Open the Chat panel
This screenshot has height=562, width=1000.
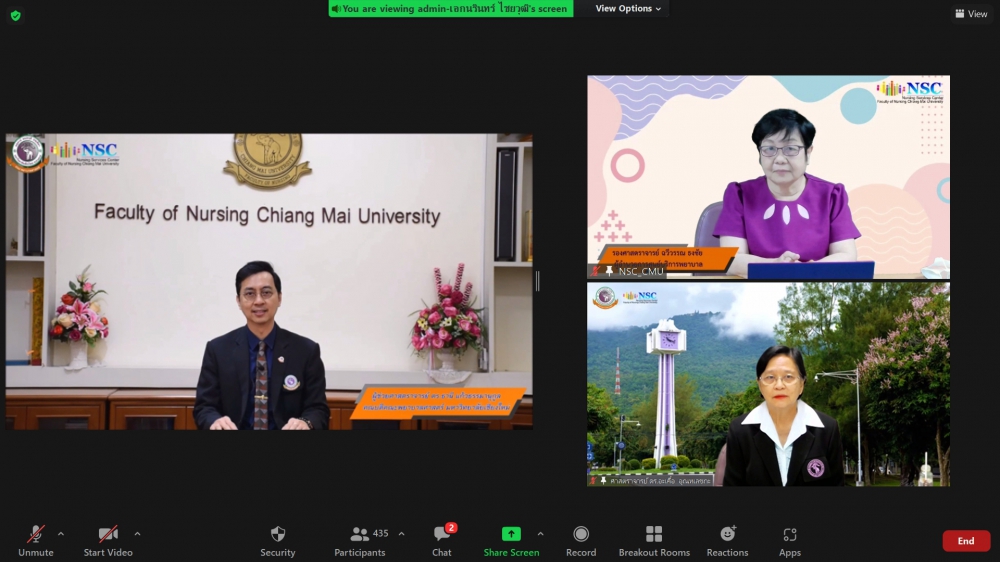442,540
